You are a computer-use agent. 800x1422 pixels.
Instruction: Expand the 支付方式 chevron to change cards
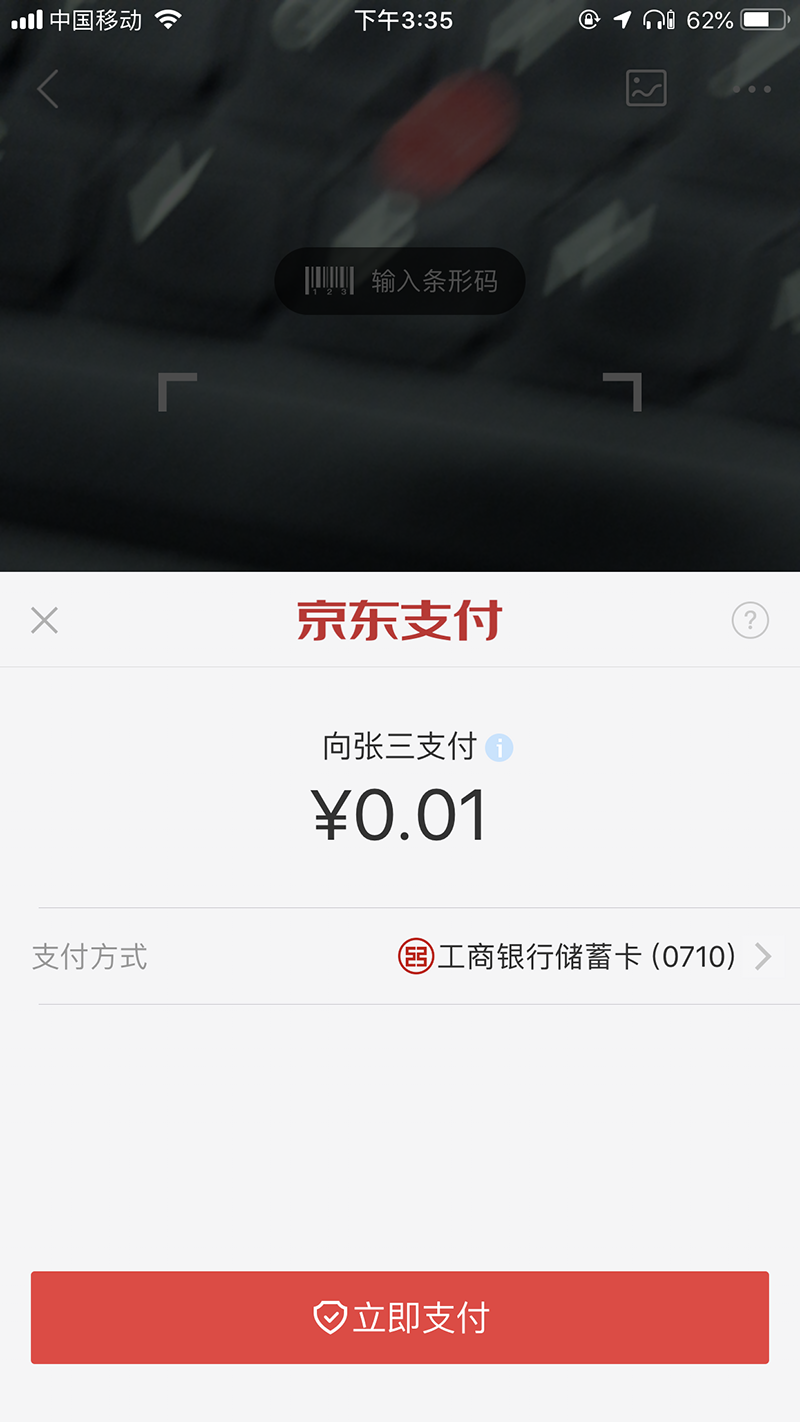764,957
